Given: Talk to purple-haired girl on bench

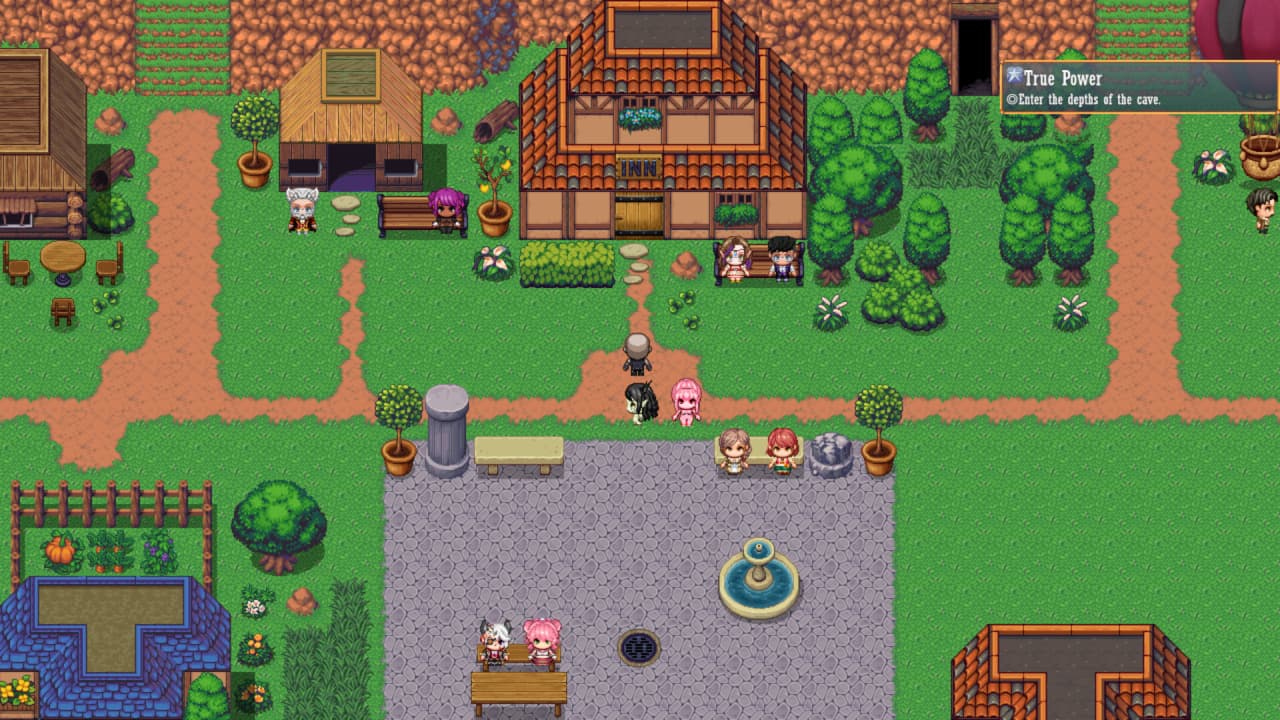Looking at the screenshot, I should pos(446,209).
